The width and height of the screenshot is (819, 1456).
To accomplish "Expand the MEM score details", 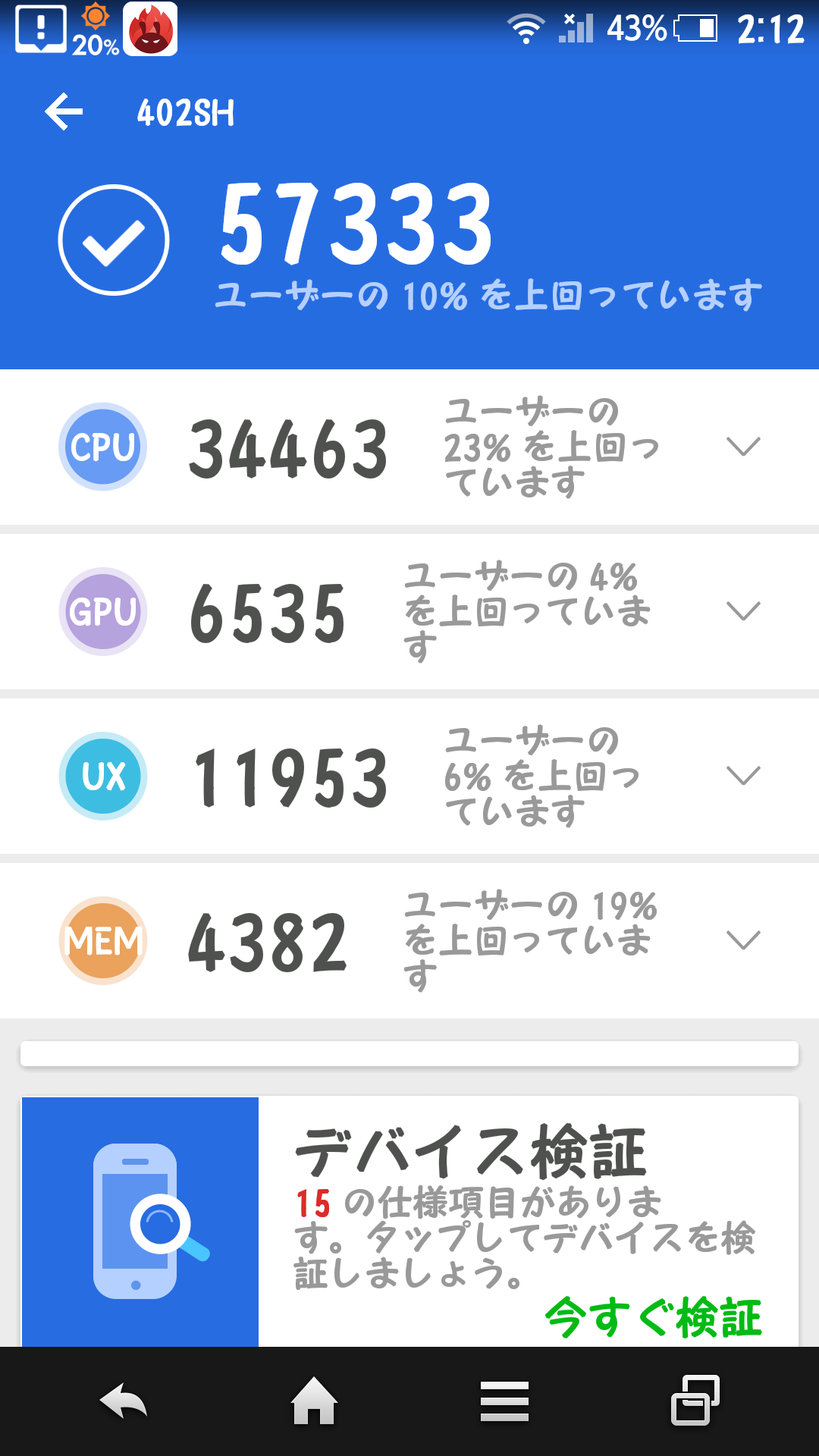I will click(x=742, y=940).
